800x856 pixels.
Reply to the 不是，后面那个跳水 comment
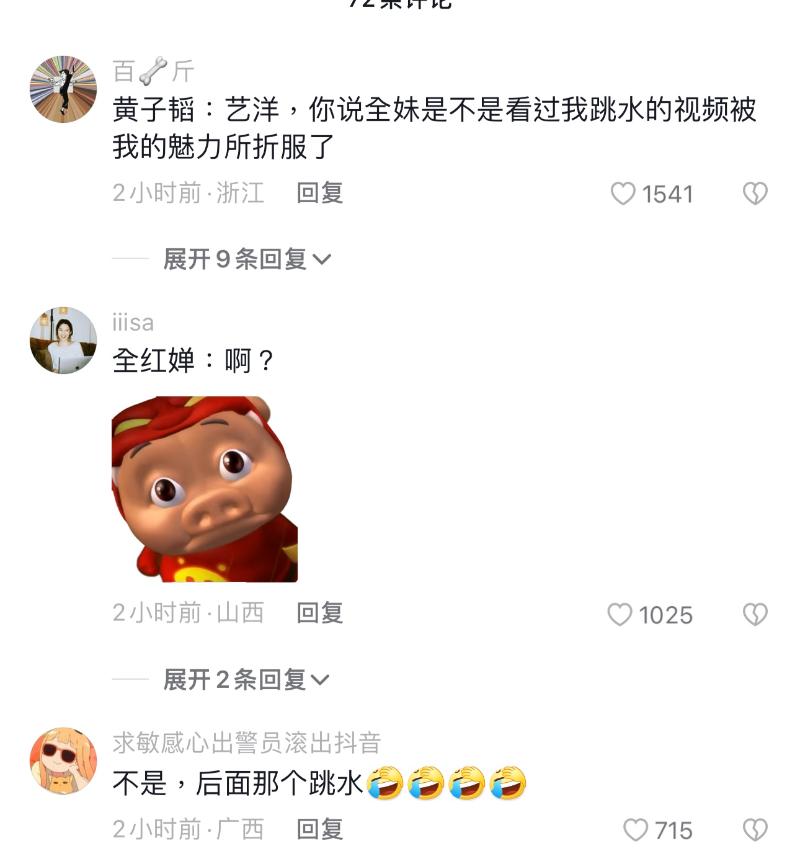point(319,828)
